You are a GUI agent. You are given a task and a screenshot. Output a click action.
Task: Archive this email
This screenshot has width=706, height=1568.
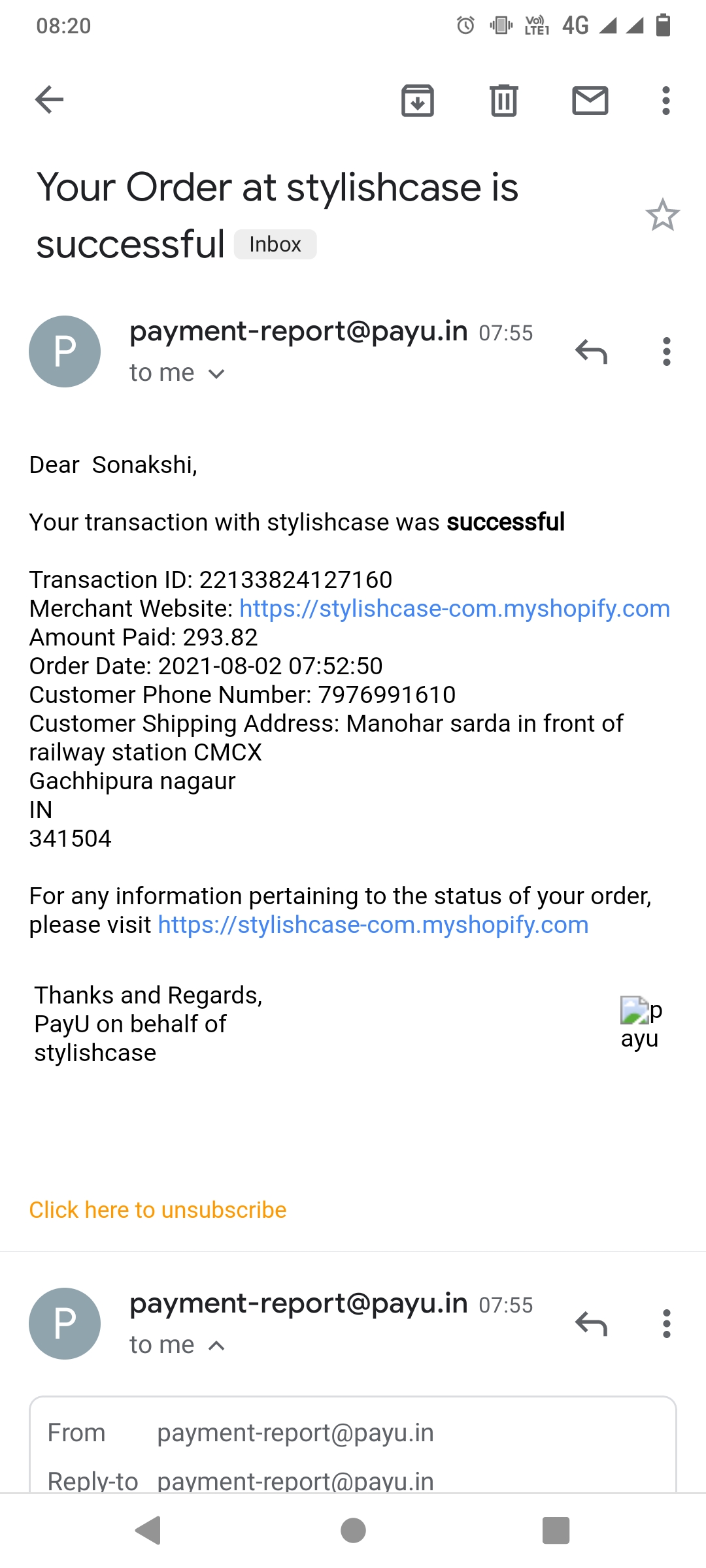pos(417,101)
